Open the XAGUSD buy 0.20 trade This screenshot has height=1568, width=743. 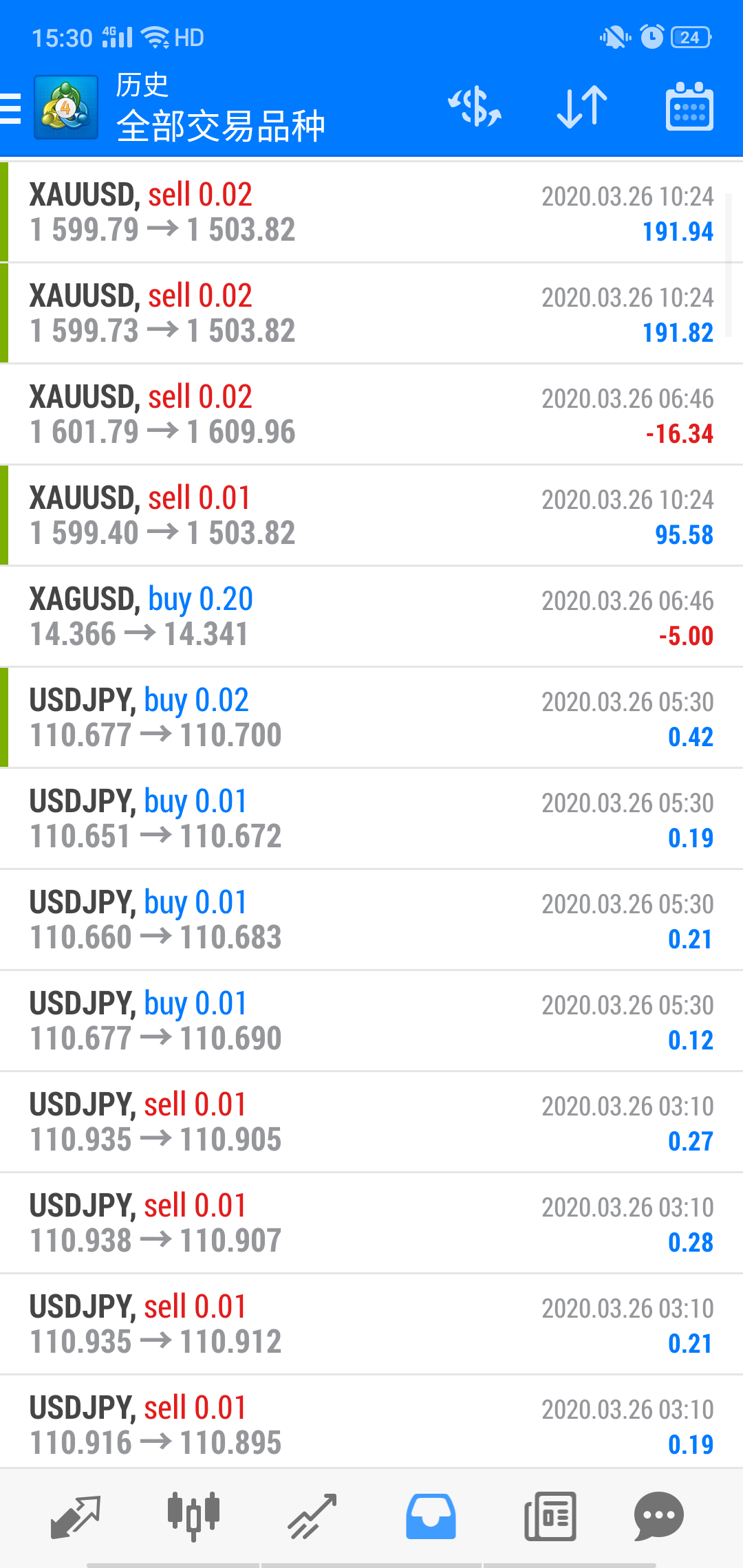click(371, 616)
